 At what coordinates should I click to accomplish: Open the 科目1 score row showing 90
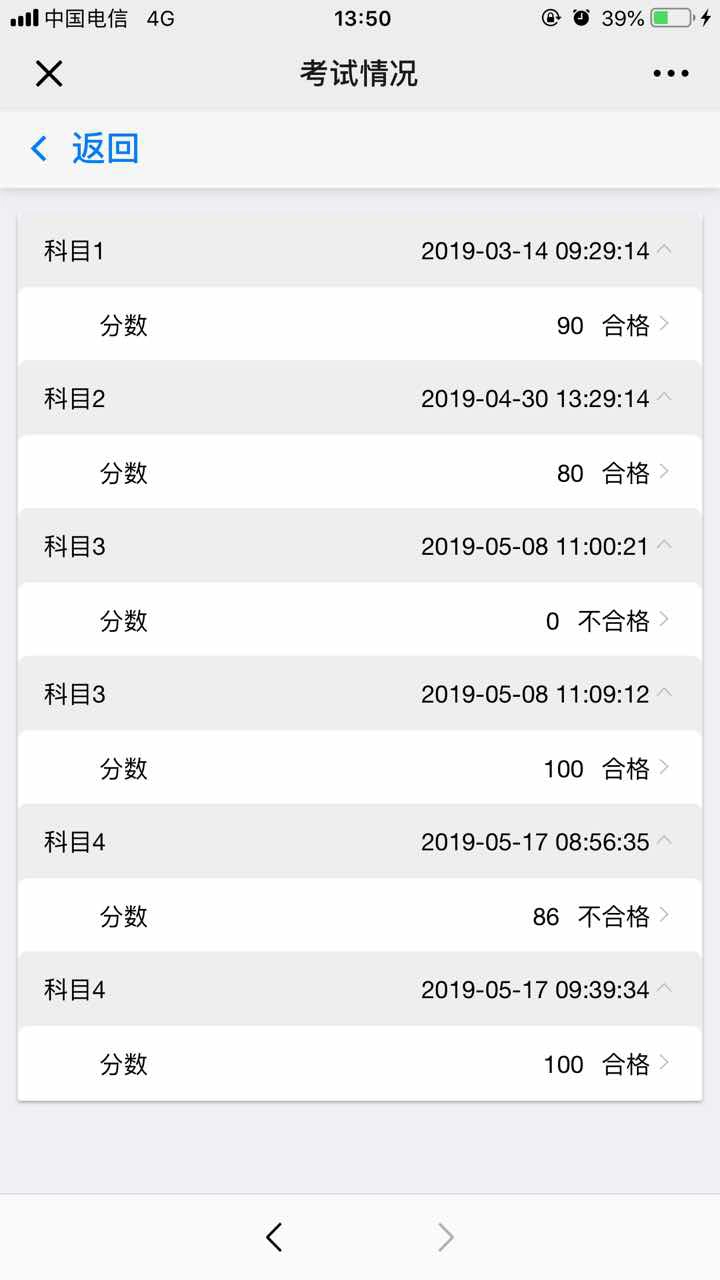(x=360, y=325)
